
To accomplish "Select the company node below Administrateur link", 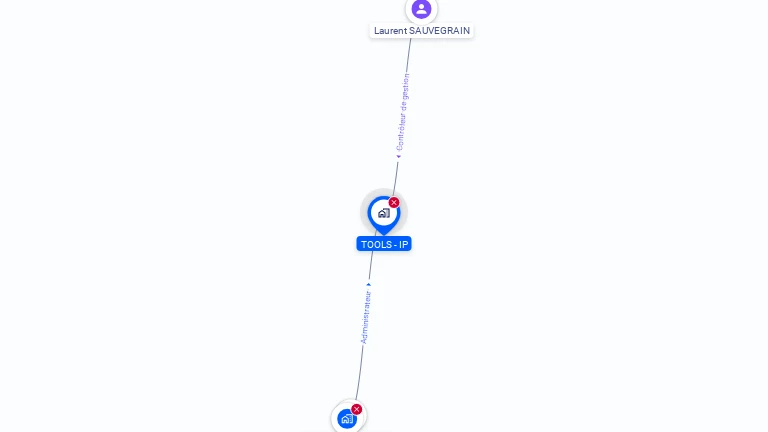I will point(347,418).
